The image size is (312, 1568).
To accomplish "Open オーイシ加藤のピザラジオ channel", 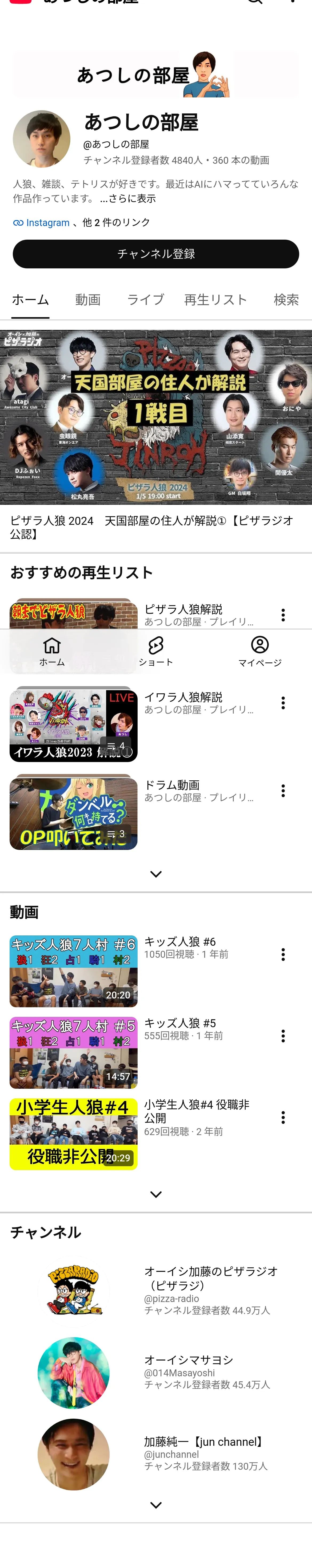I will coord(156,1291).
